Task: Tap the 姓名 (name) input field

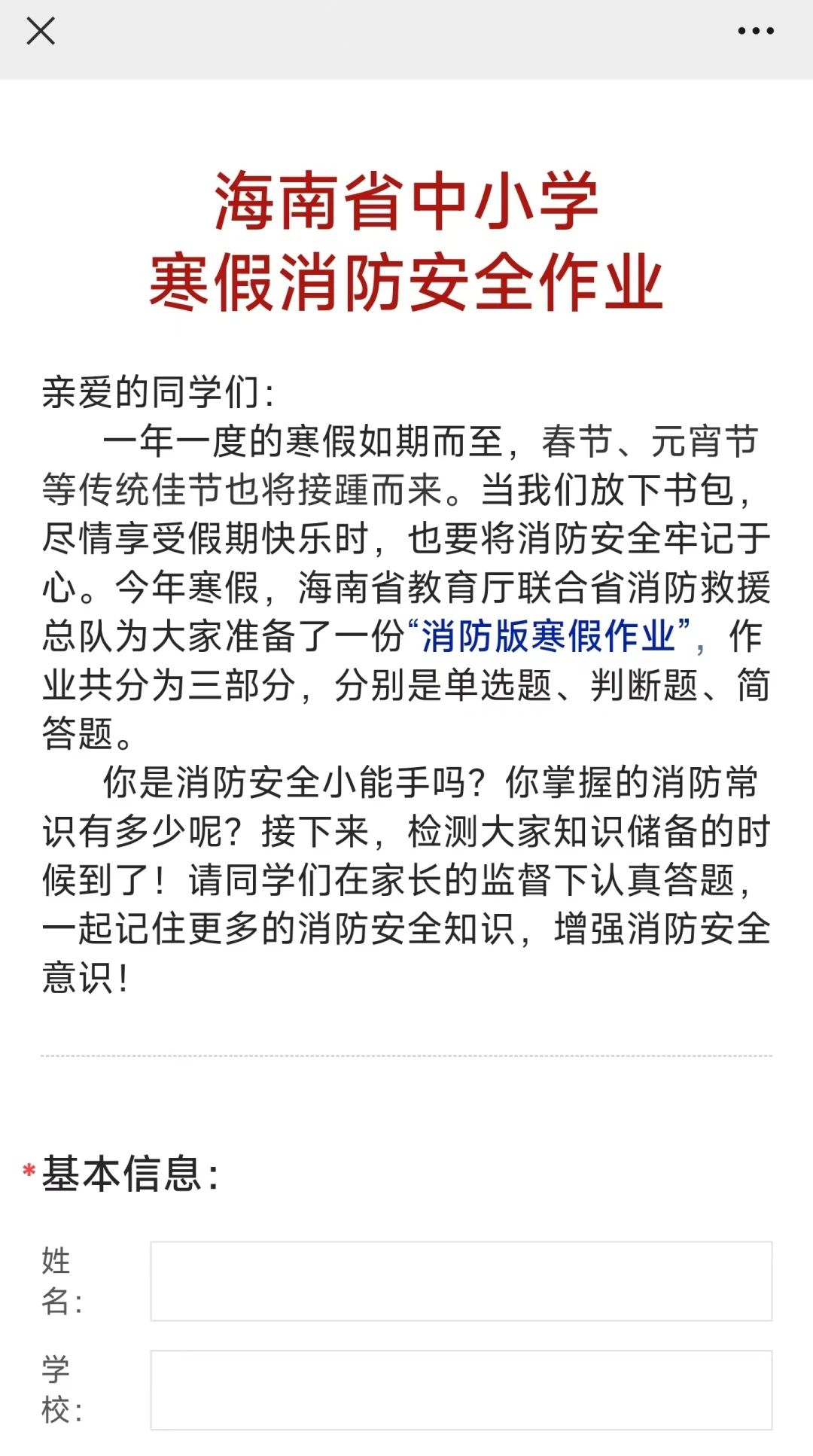Action: click(x=461, y=1281)
